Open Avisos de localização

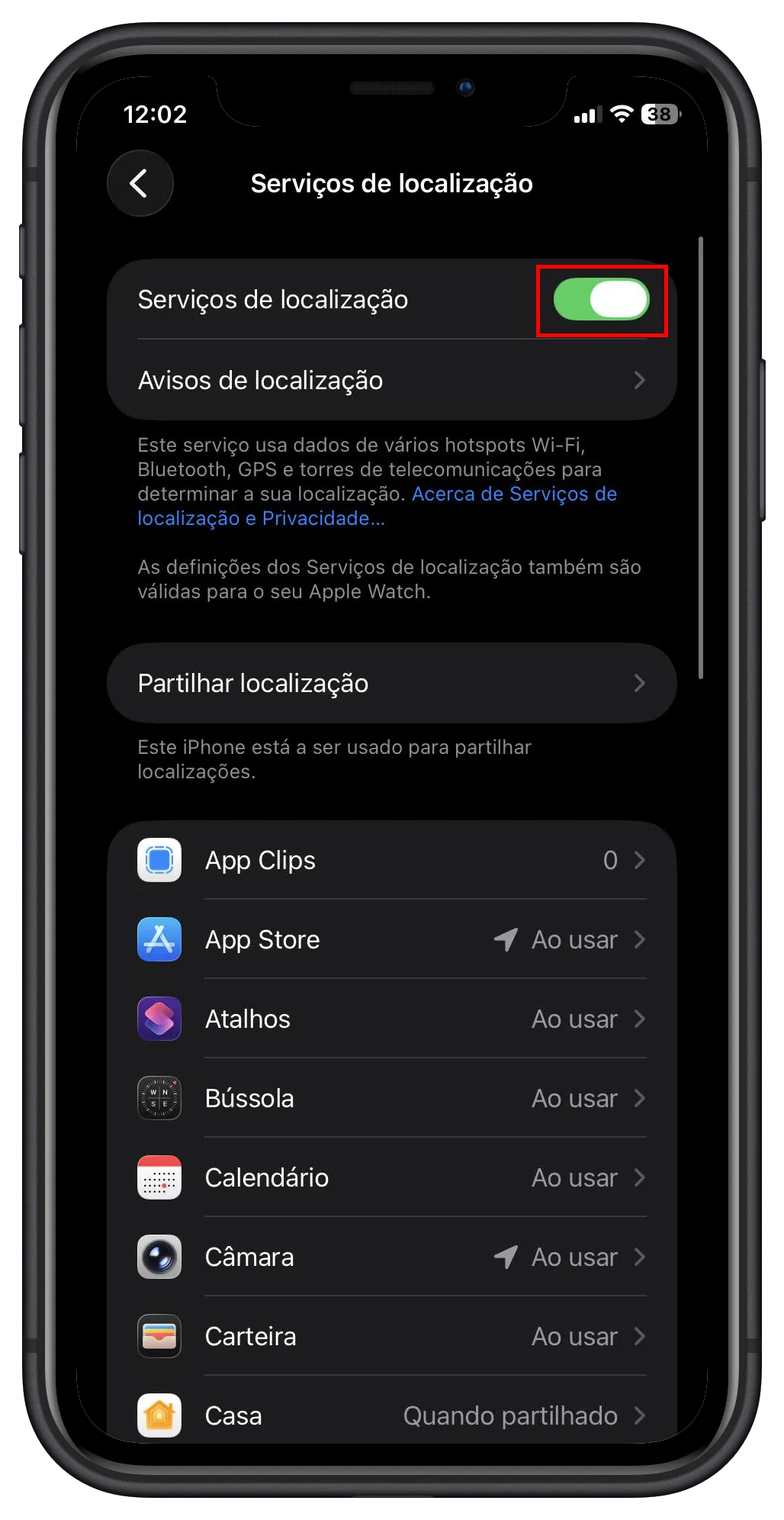coord(391,380)
